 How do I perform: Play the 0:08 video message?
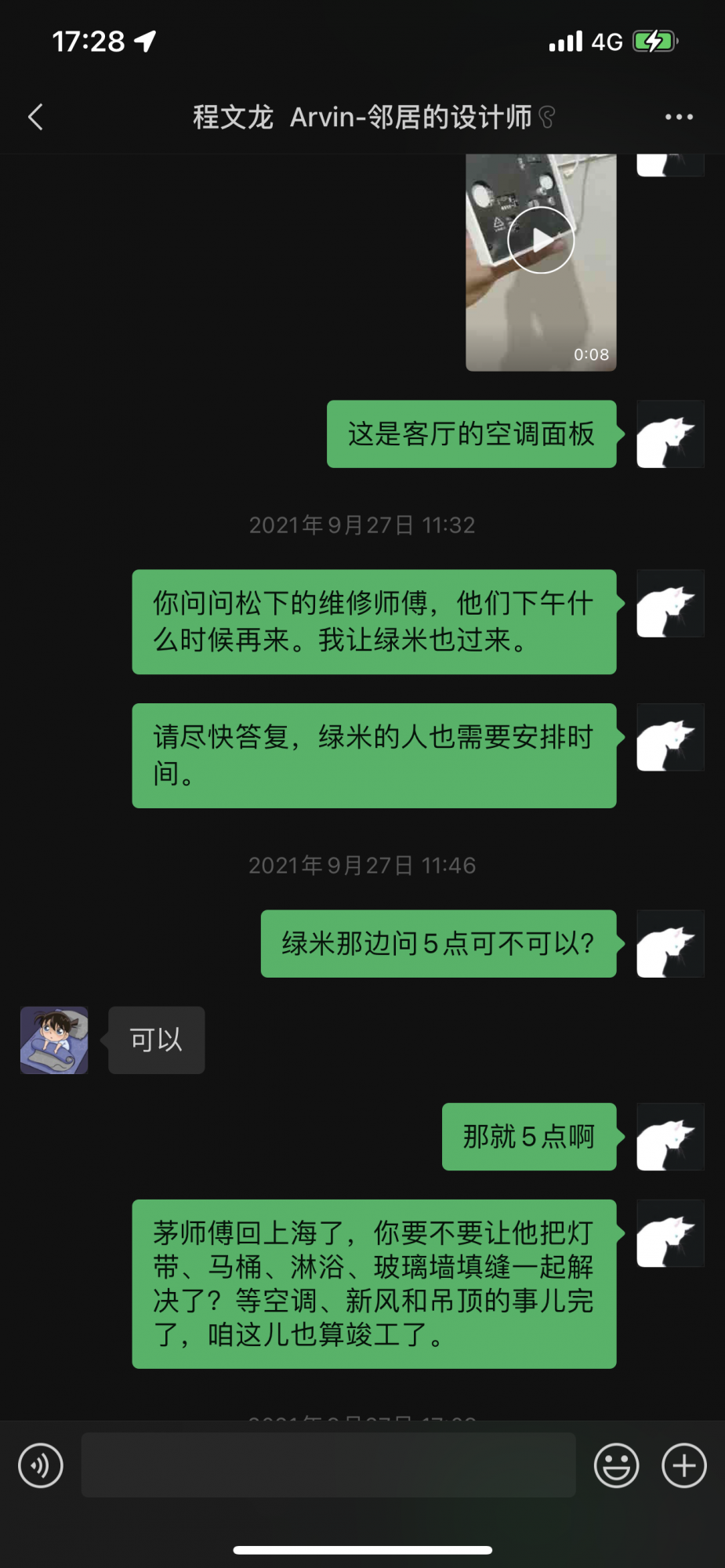(x=541, y=241)
